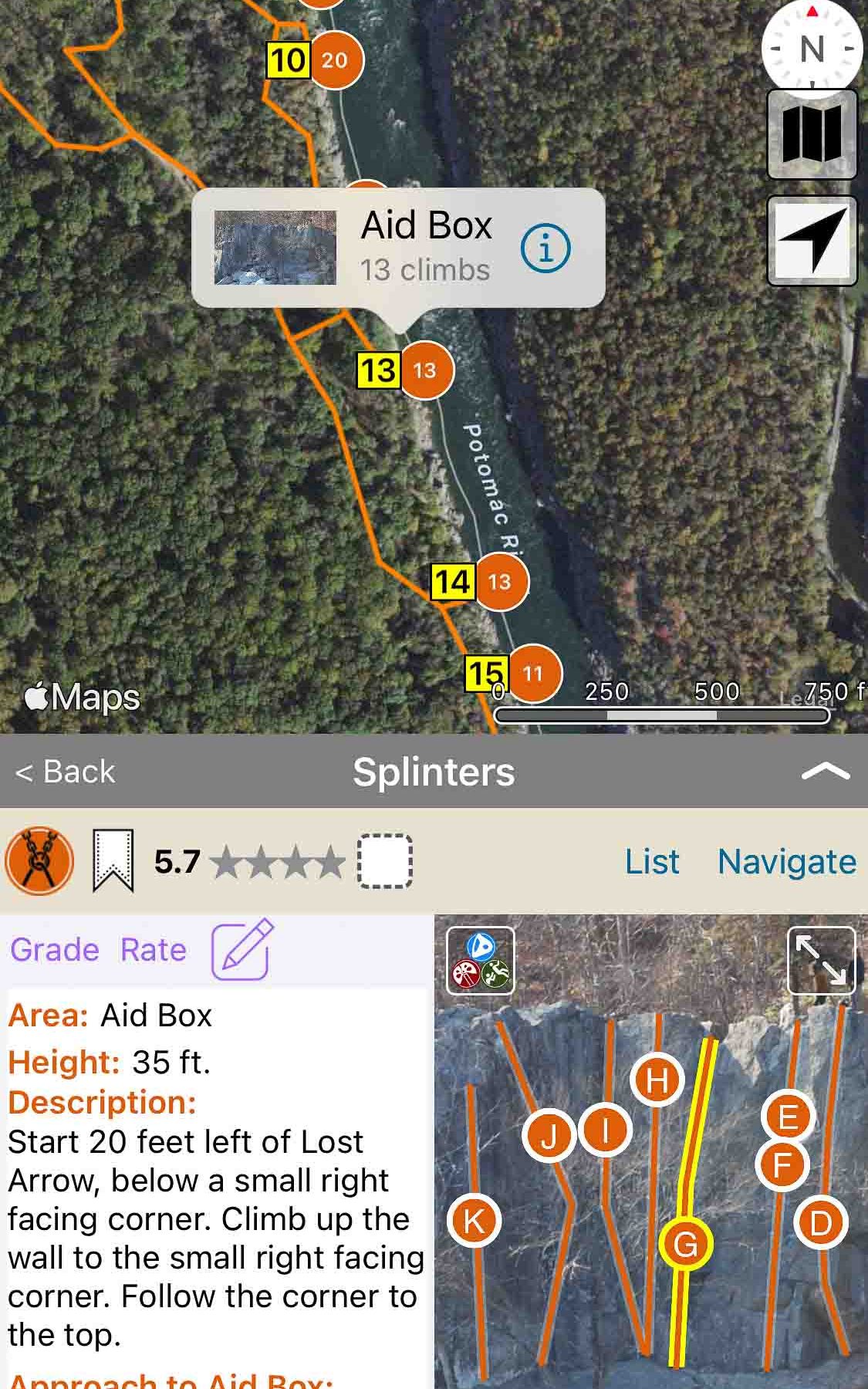Center map on current location
Image resolution: width=868 pixels, height=1389 pixels.
(x=812, y=241)
